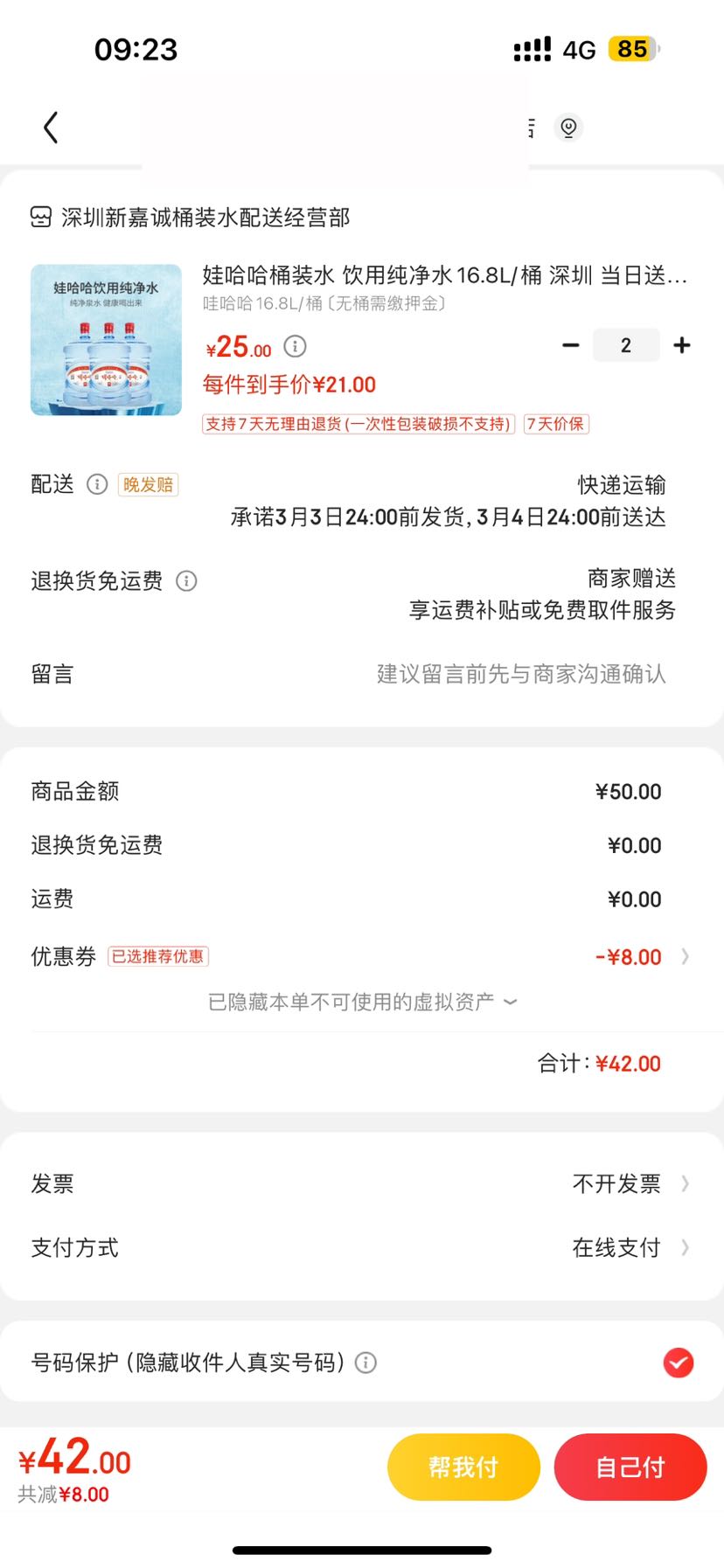
Task: Click the back arrow at top left
Action: 50,127
